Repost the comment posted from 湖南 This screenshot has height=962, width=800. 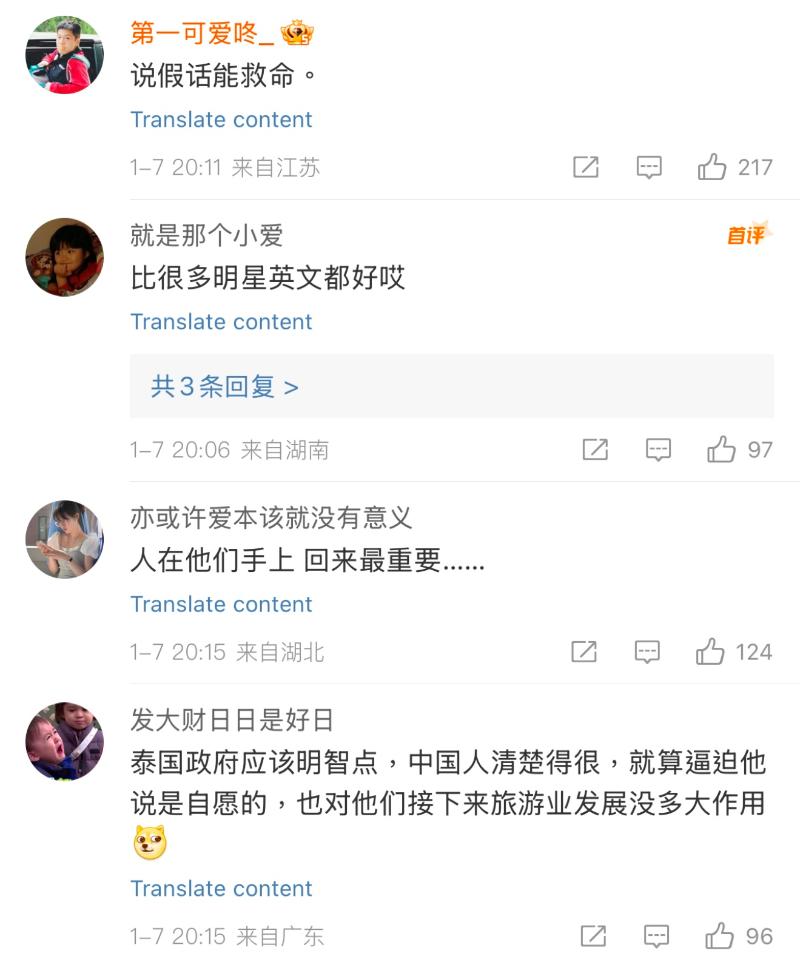pos(595,450)
